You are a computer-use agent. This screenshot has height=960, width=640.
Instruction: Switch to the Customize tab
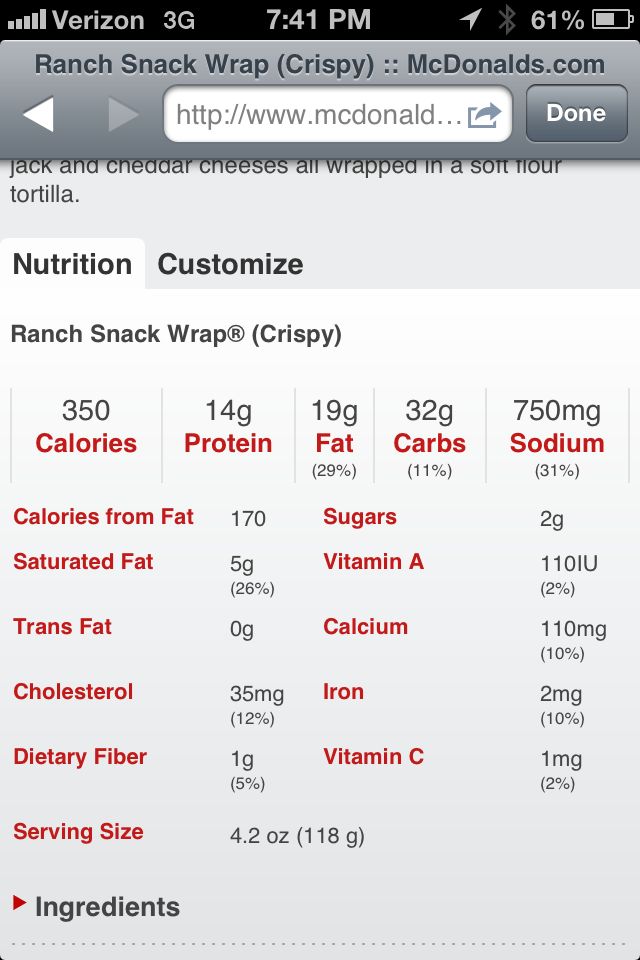pos(230,264)
